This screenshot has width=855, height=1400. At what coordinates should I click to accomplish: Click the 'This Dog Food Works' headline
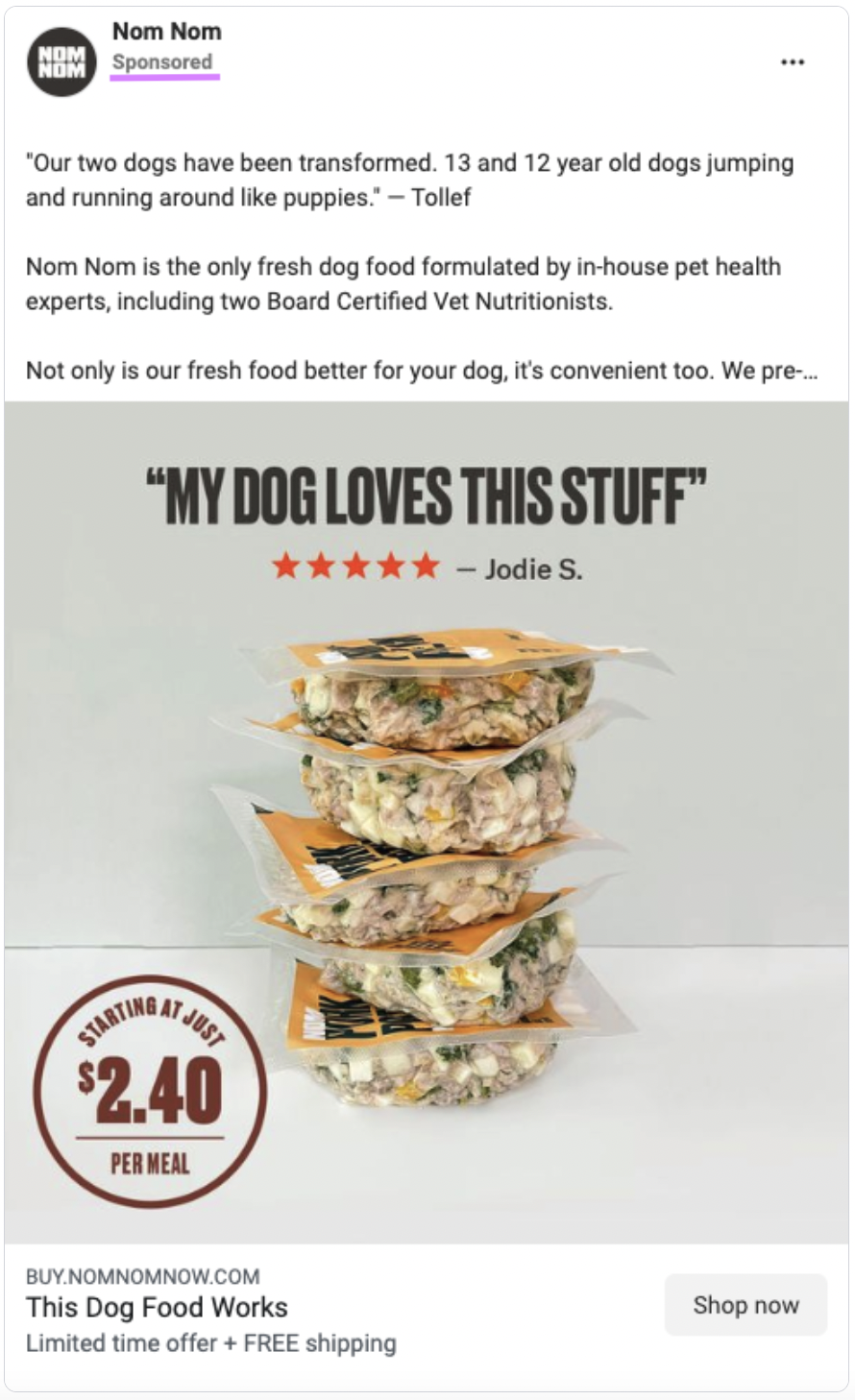tap(158, 1308)
